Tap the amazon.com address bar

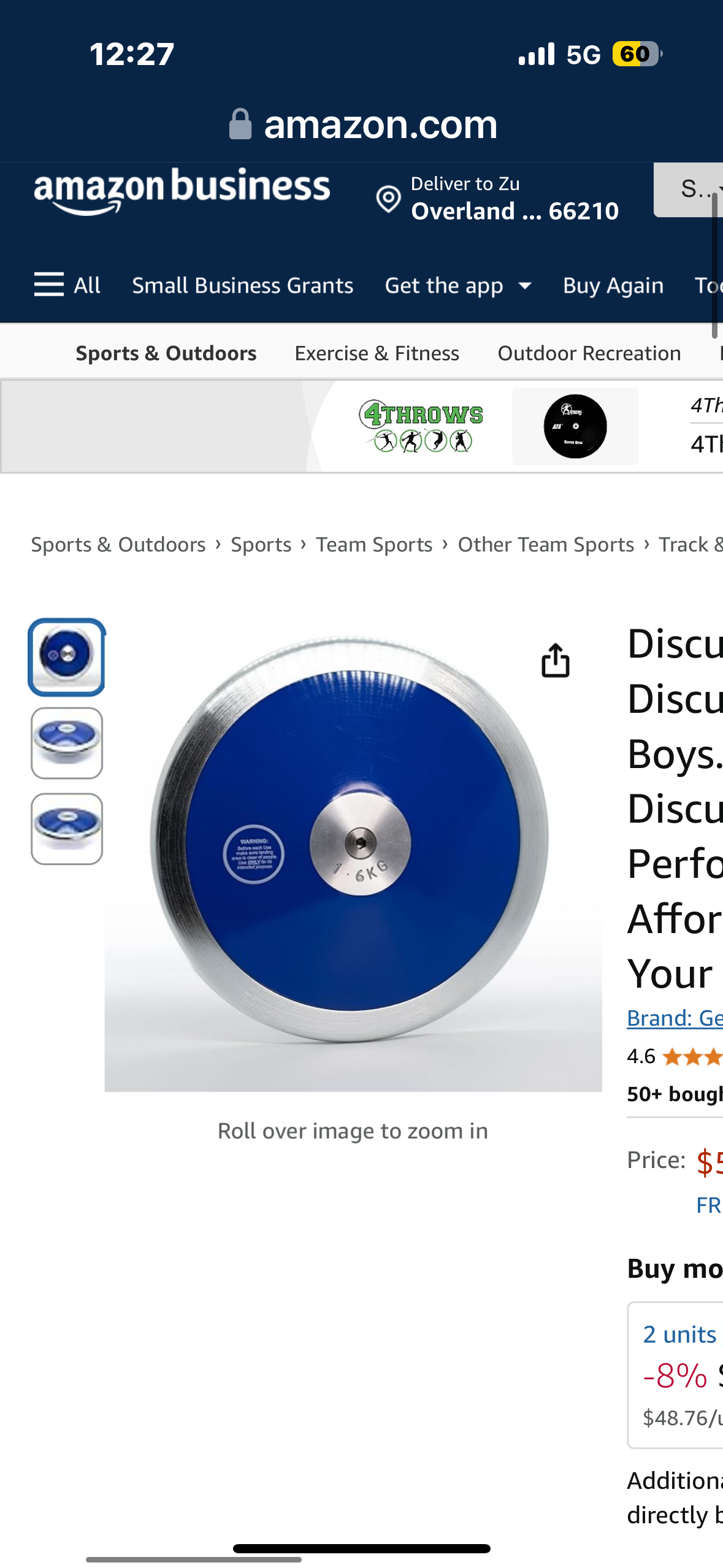(x=362, y=125)
